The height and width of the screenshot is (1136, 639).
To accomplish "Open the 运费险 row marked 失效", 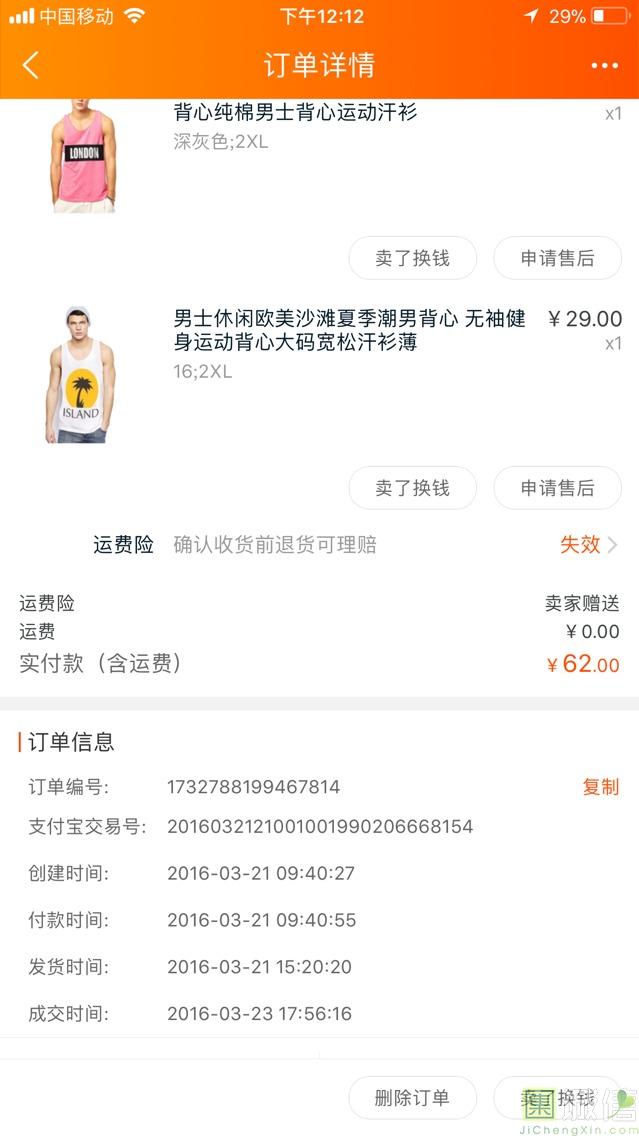I will point(588,545).
